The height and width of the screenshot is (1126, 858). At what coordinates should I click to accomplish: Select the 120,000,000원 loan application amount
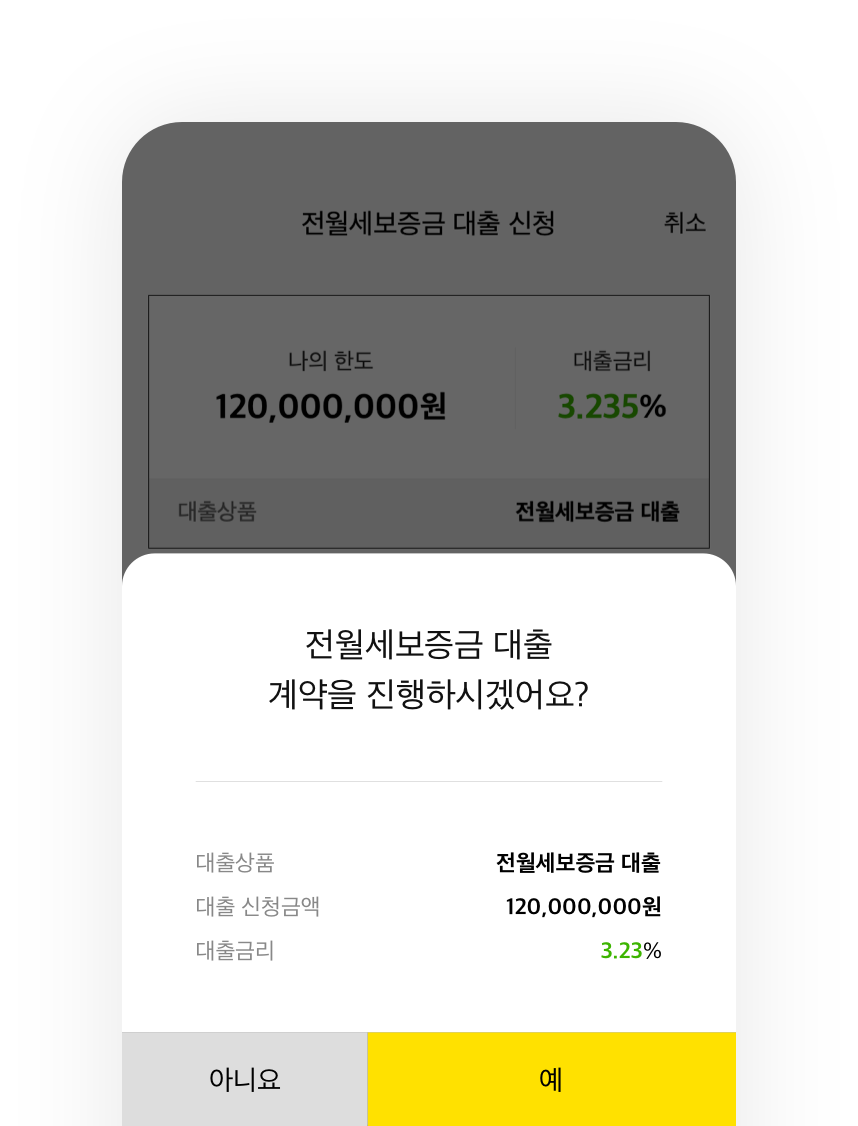pyautogui.click(x=583, y=907)
